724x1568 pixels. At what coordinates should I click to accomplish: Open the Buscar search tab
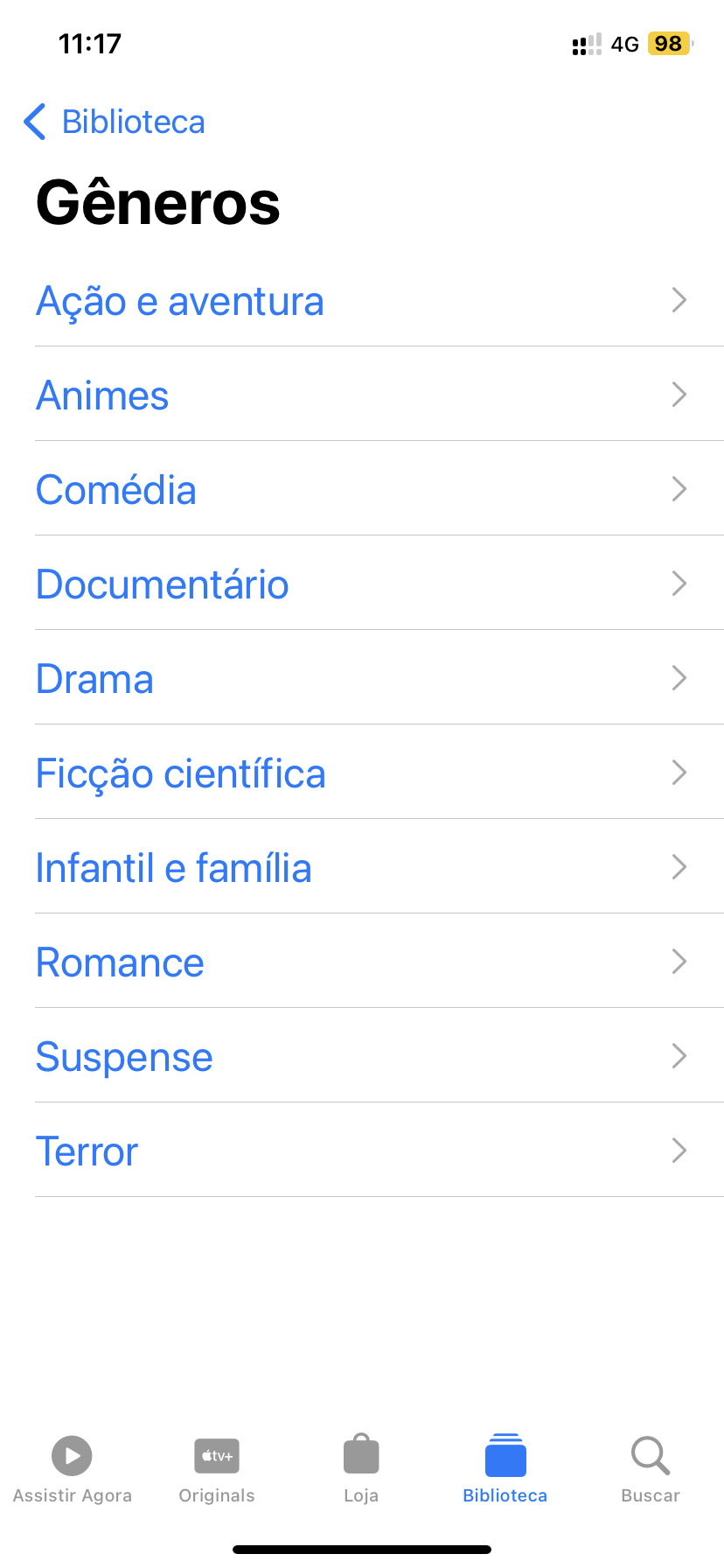click(x=651, y=1470)
